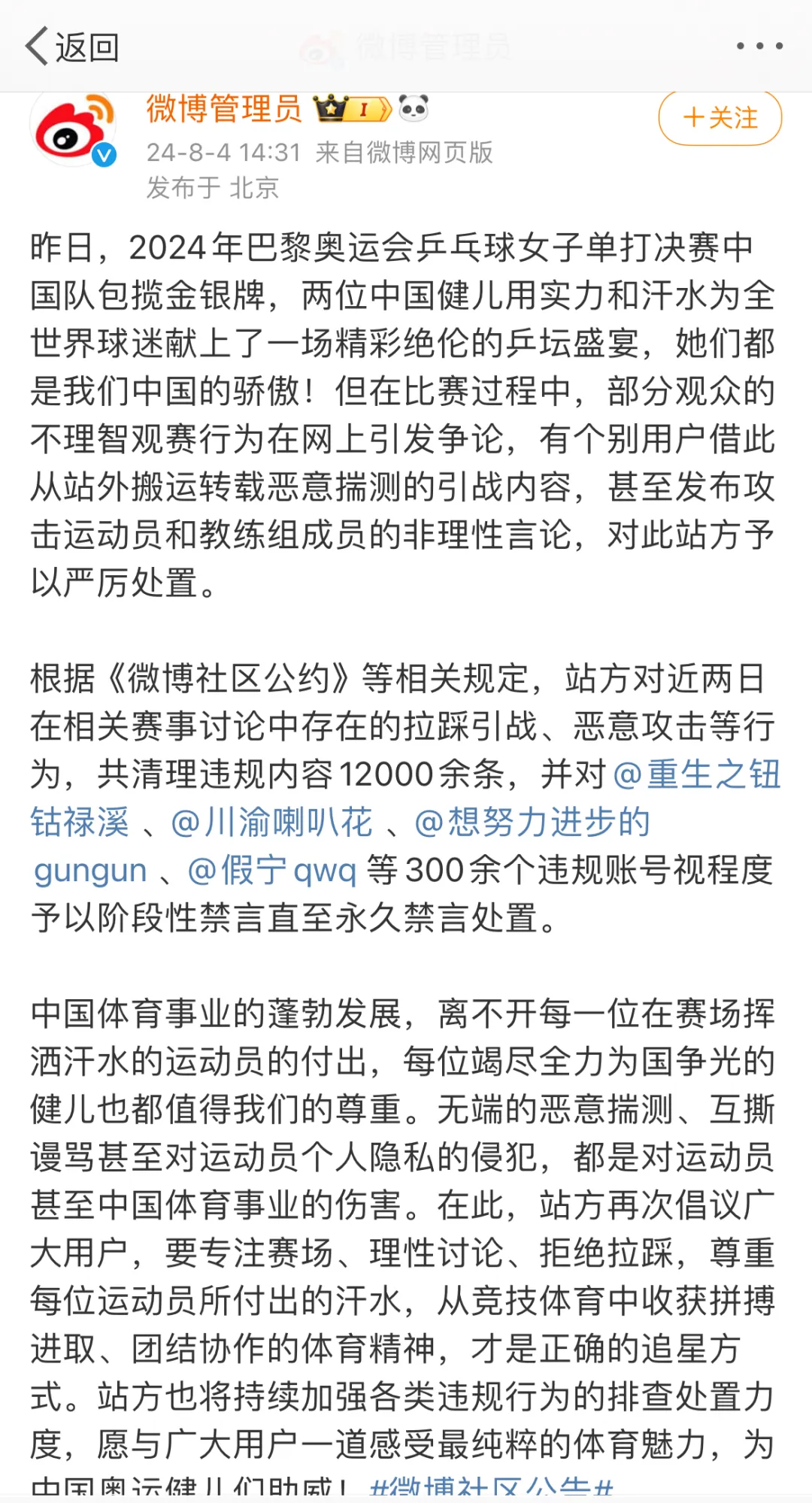Open the mention @川渝喇叭花

[271, 823]
